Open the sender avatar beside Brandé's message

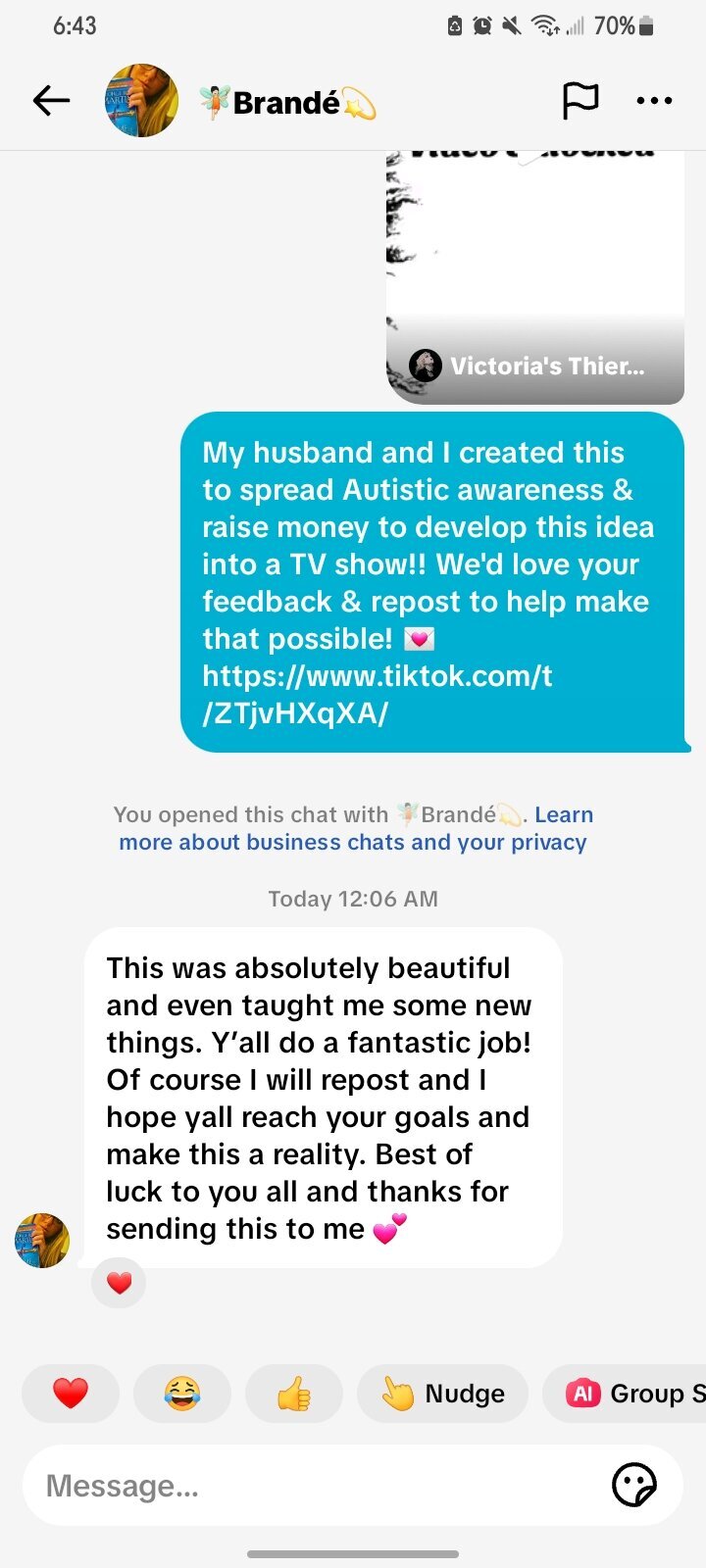click(x=42, y=1240)
